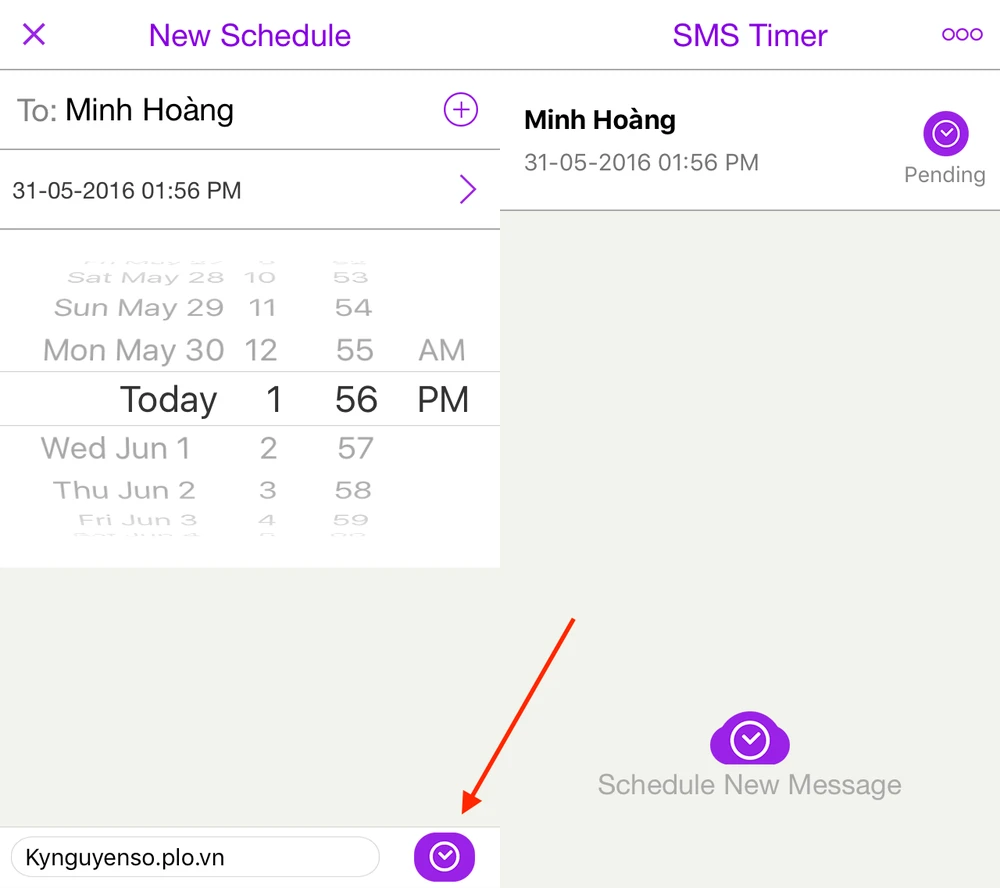This screenshot has width=1000, height=888.
Task: Open the 31-05-2016 01:56 PM date row
Action: point(250,190)
